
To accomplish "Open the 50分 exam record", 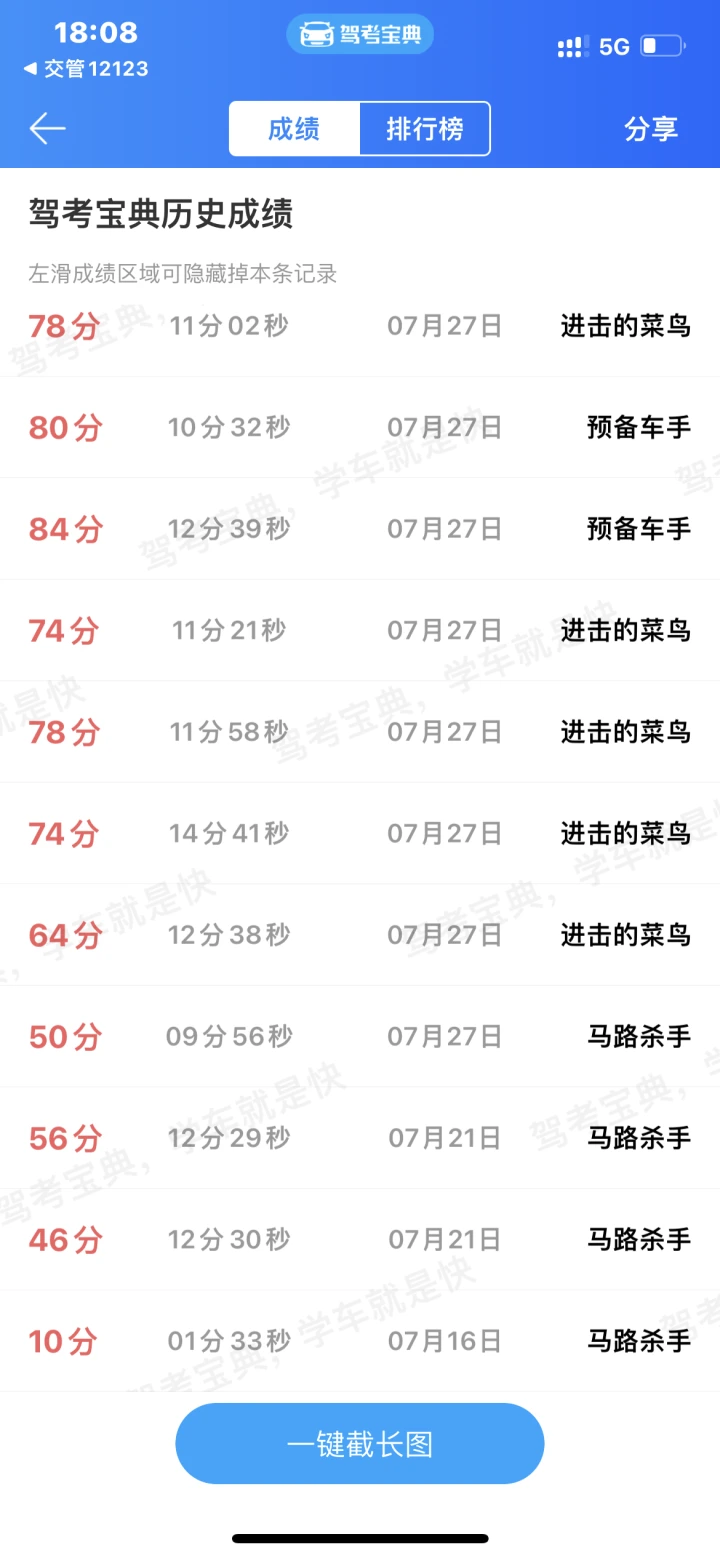I will [x=360, y=1037].
